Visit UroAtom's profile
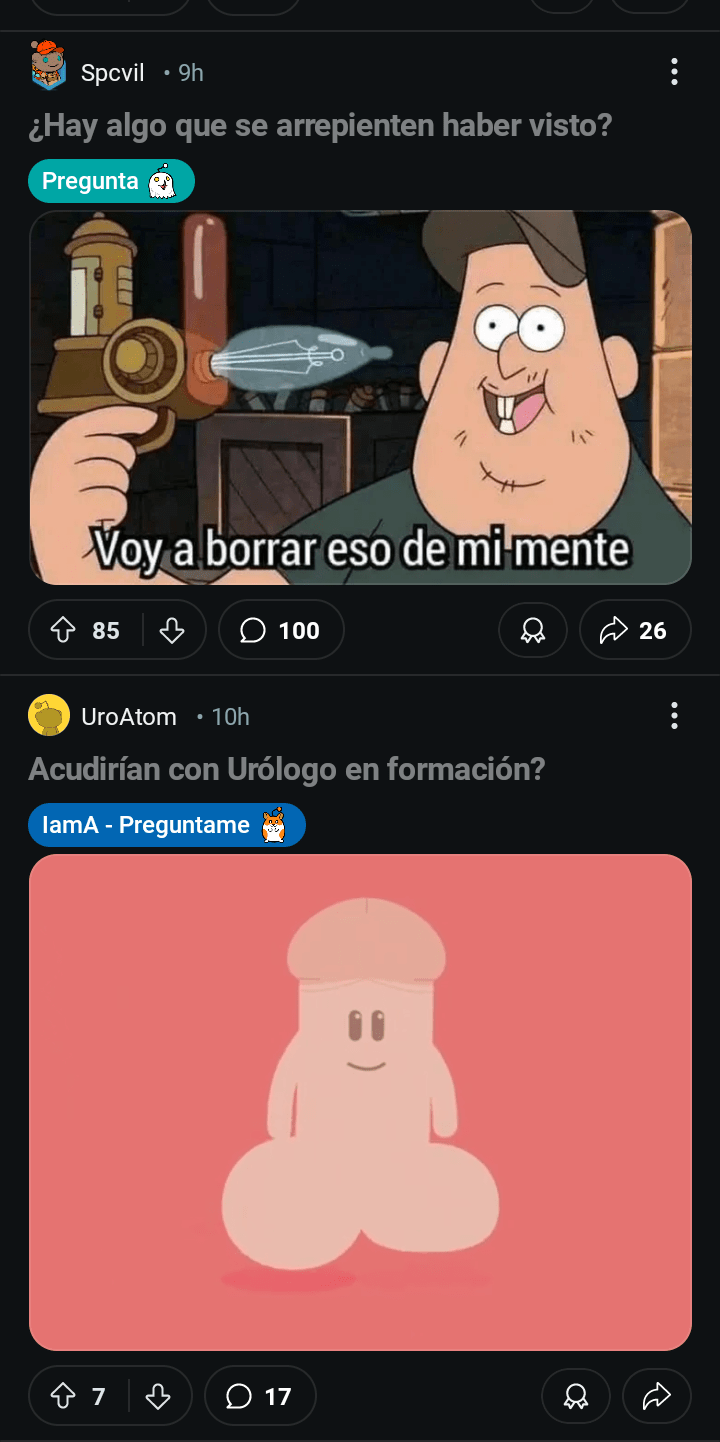Screen dimensions: 720x1442 click(x=128, y=717)
